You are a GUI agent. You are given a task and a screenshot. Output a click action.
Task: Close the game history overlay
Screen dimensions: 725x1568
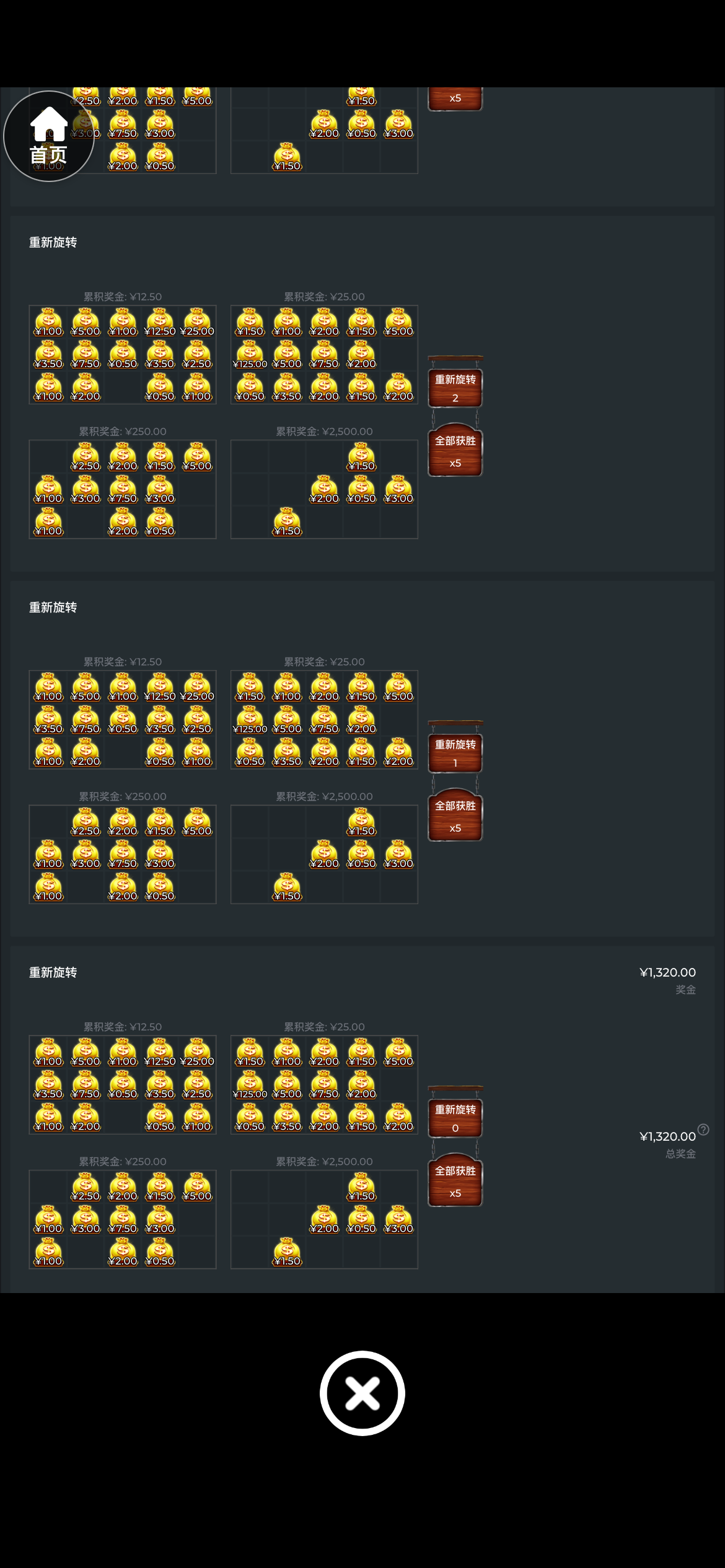362,1393
